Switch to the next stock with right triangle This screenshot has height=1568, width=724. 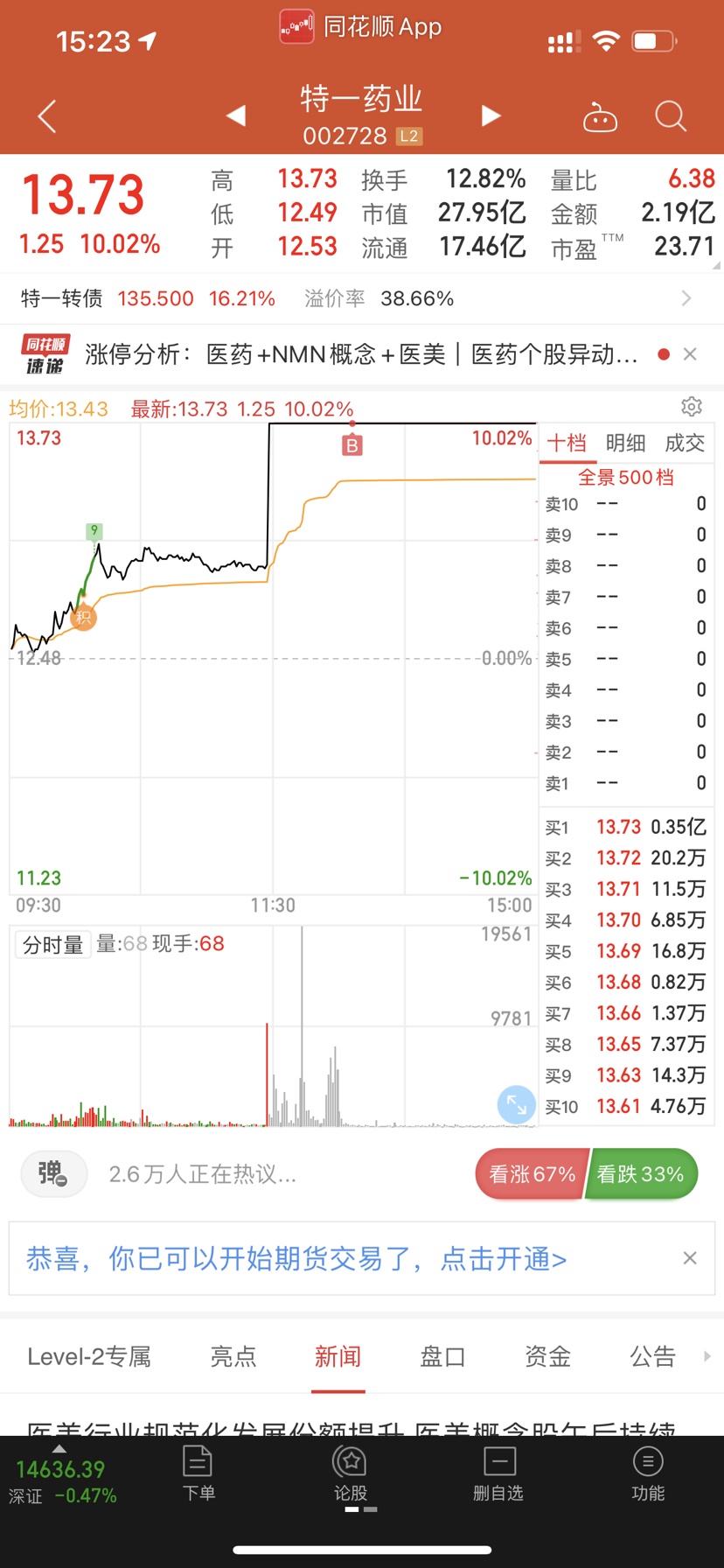(491, 115)
